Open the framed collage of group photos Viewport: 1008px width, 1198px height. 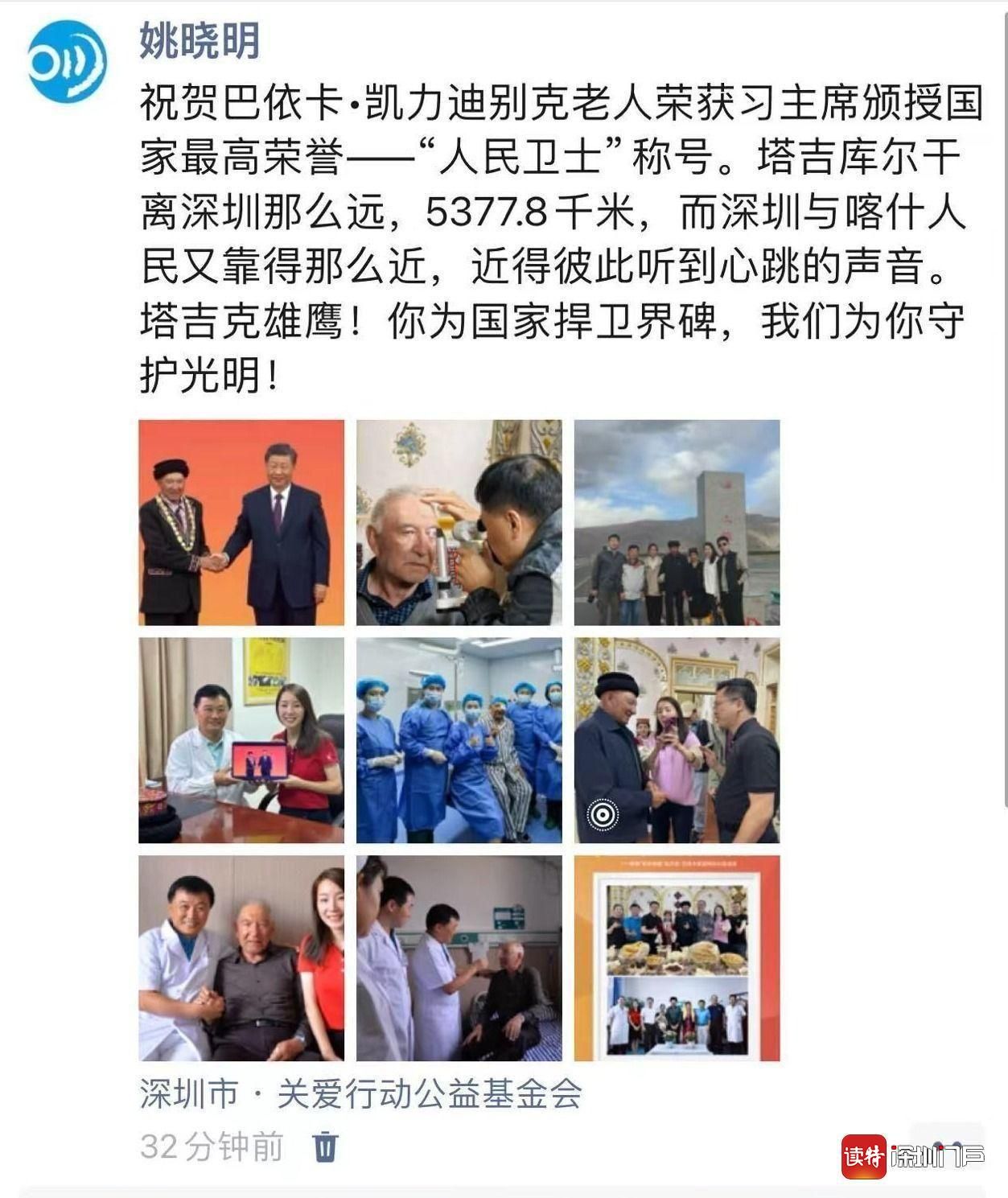coord(677,957)
